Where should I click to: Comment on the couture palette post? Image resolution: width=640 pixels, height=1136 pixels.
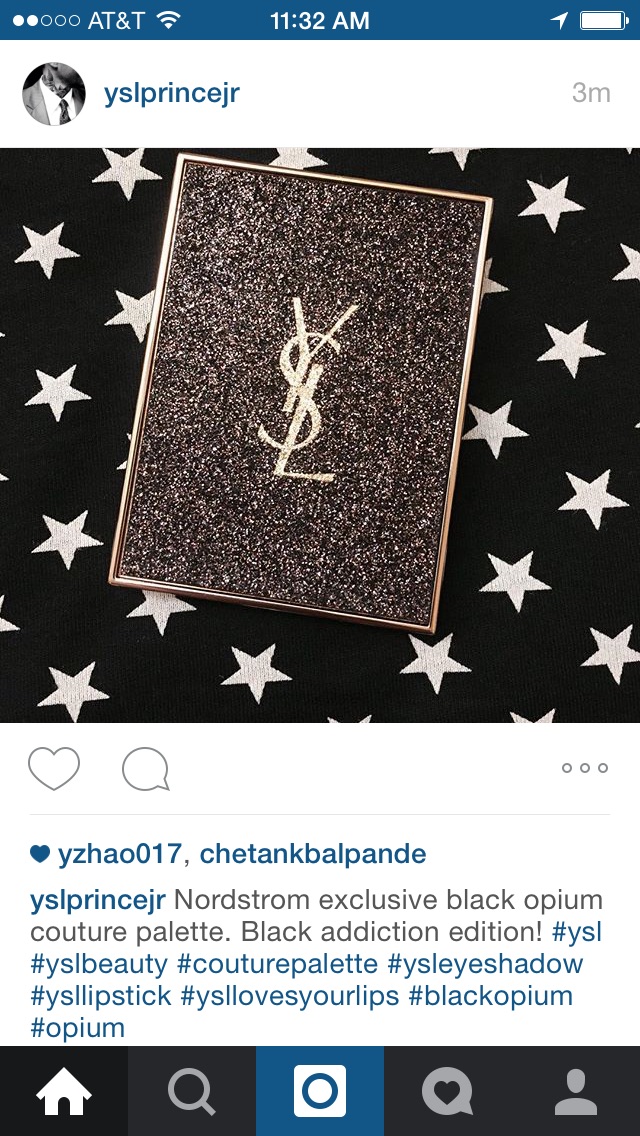pos(146,768)
